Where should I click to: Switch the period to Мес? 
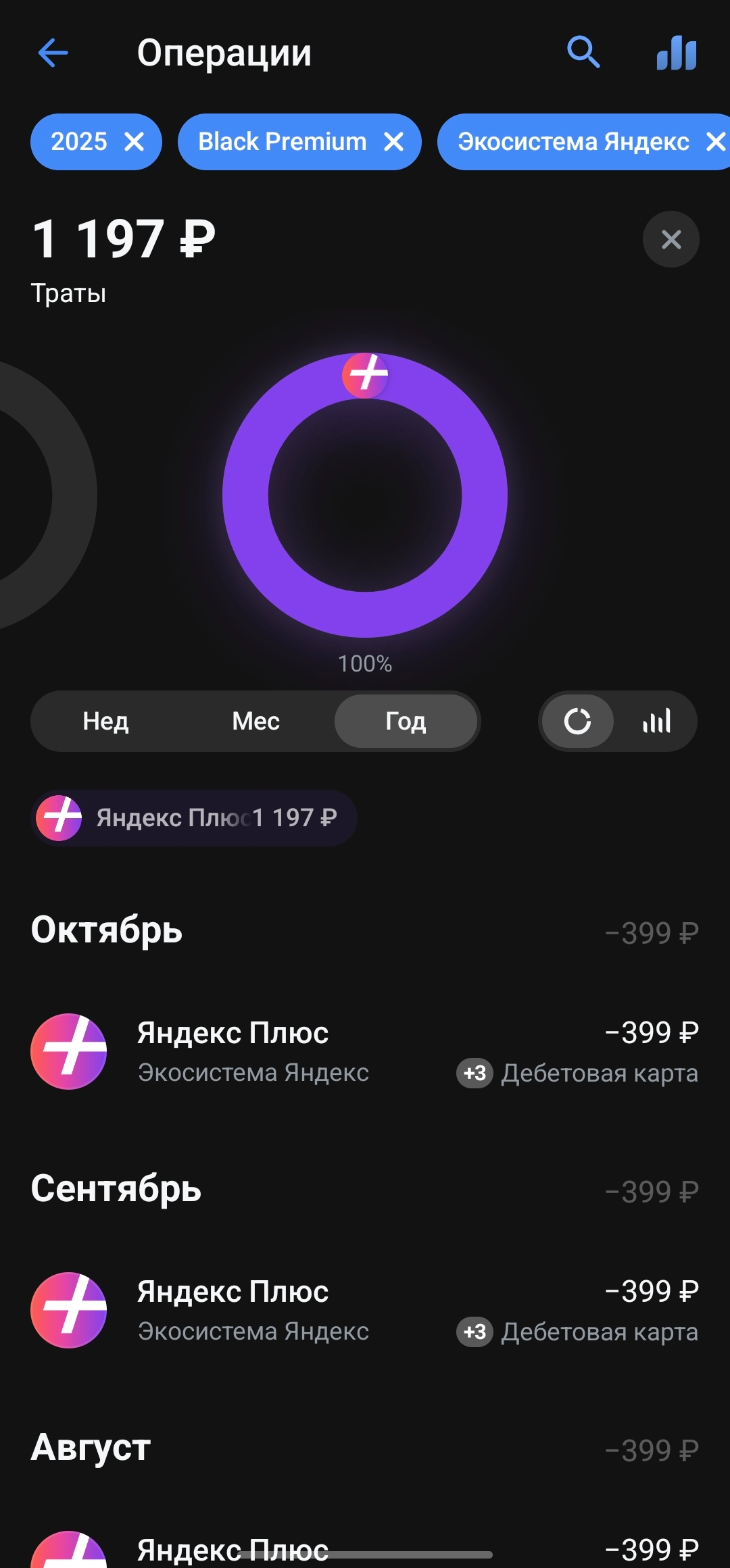coord(255,722)
